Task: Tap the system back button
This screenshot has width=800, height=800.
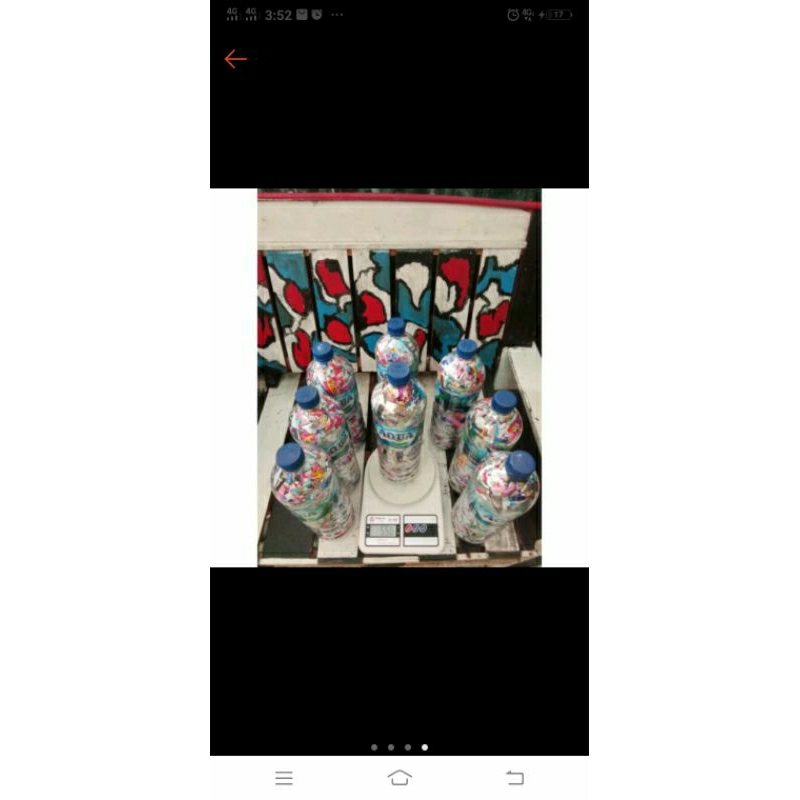Action: click(x=514, y=778)
